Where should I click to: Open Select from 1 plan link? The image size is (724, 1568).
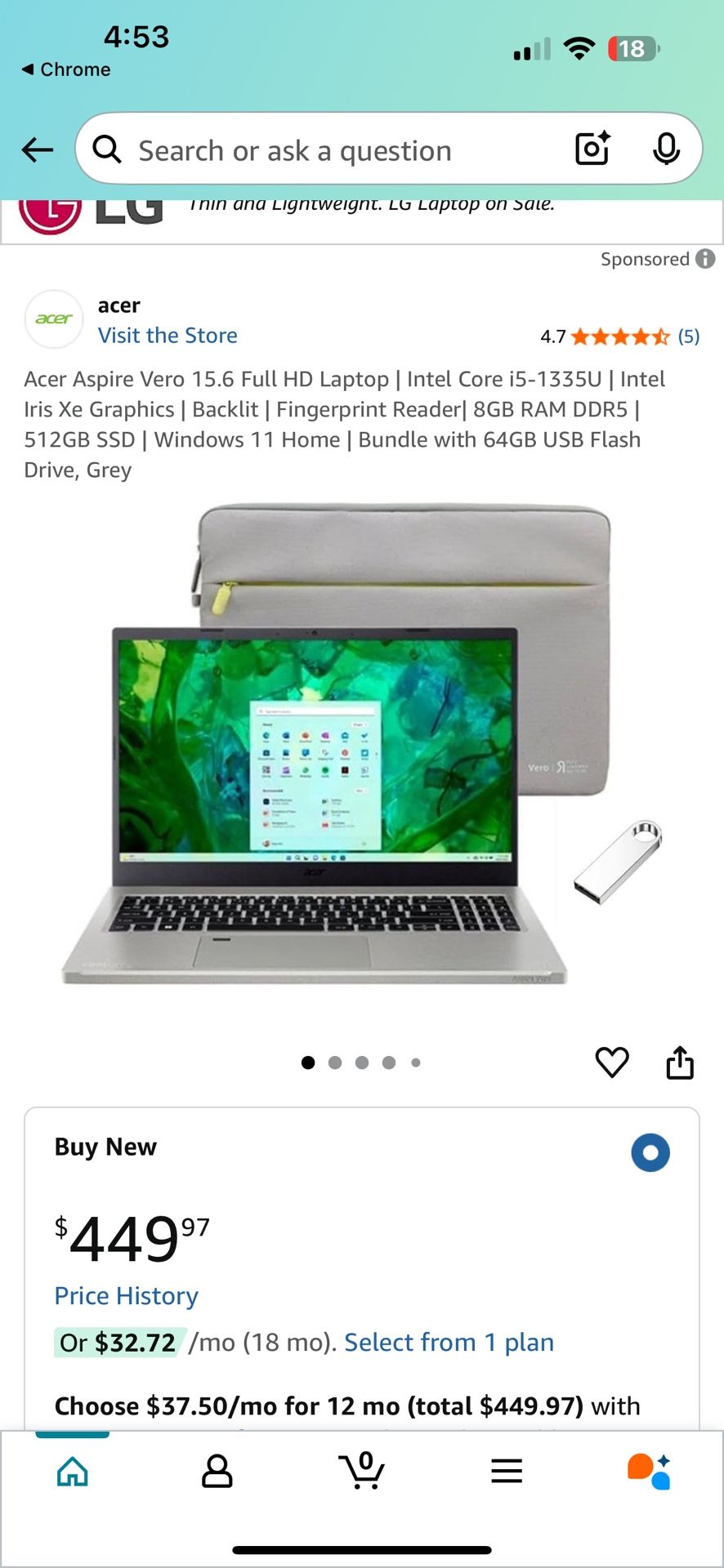point(449,1343)
